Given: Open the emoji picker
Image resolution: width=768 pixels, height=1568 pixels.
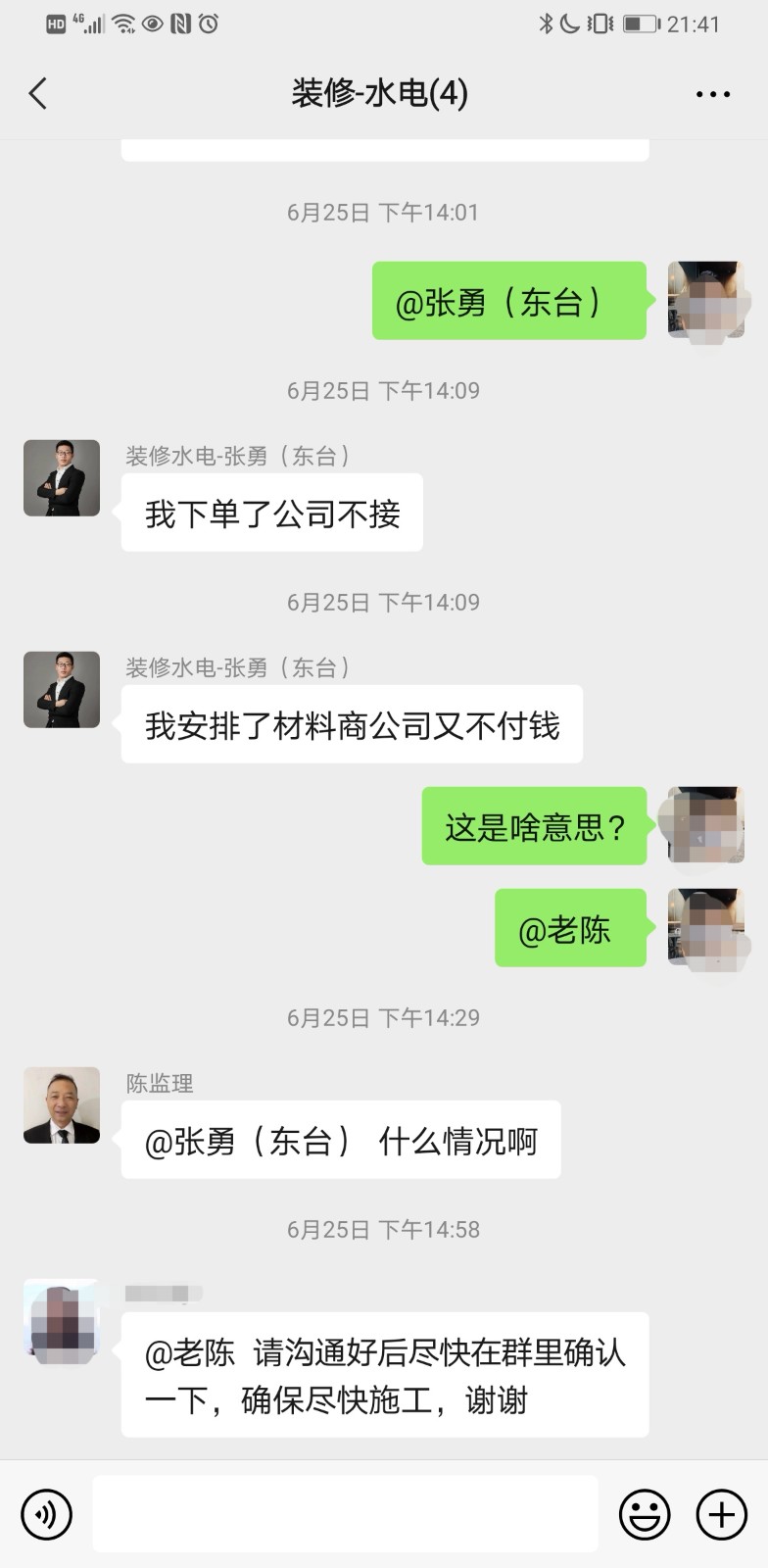Looking at the screenshot, I should [644, 1514].
